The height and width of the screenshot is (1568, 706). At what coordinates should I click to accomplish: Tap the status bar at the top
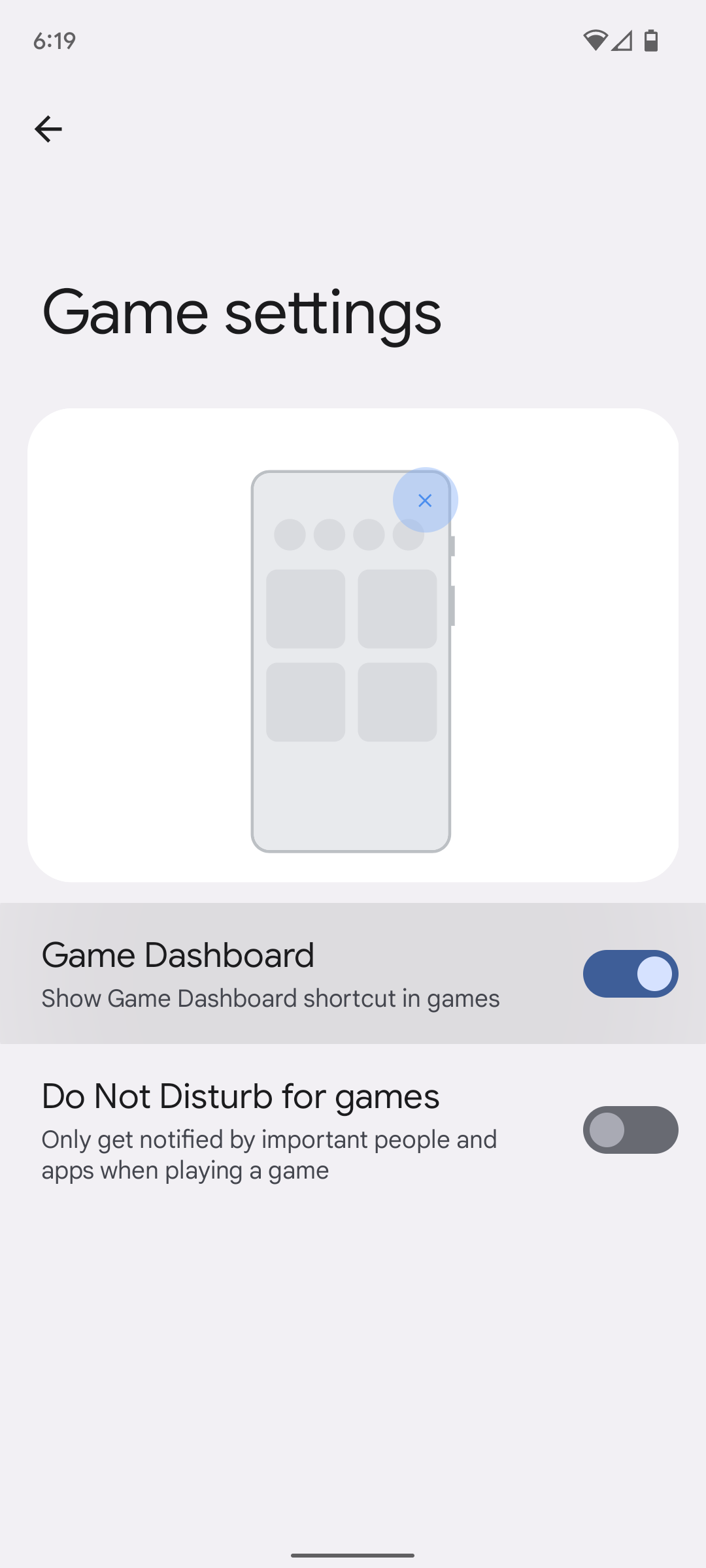353,41
